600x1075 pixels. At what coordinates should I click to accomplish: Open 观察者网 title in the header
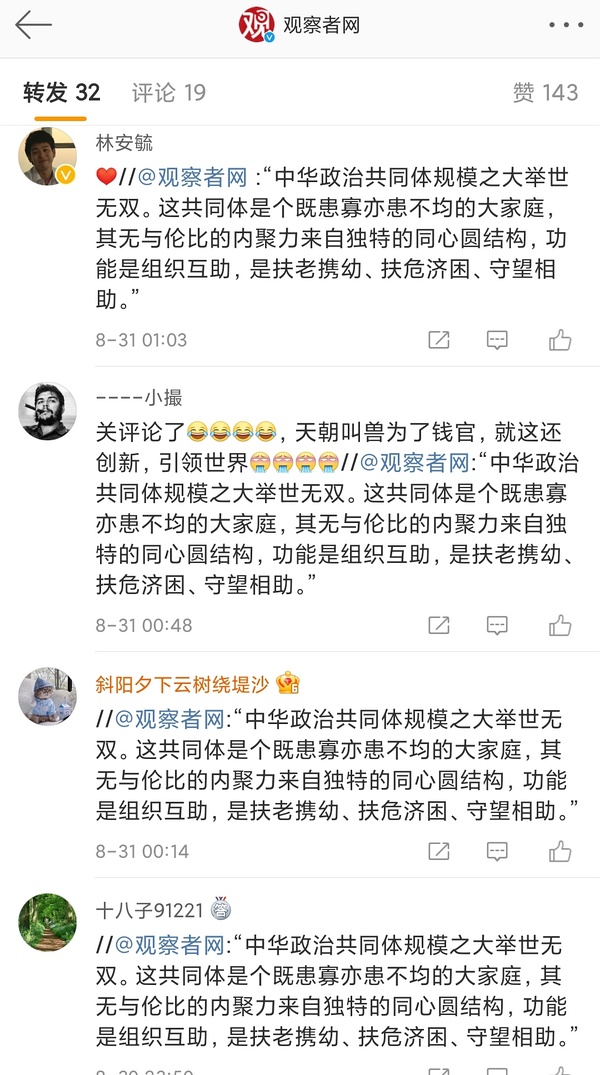point(321,25)
